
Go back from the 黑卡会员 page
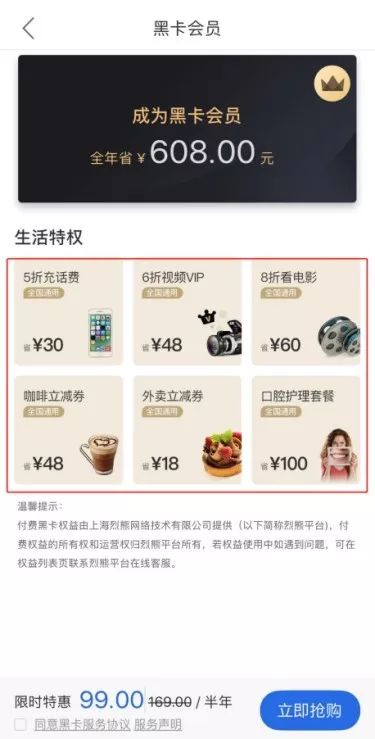click(x=28, y=28)
